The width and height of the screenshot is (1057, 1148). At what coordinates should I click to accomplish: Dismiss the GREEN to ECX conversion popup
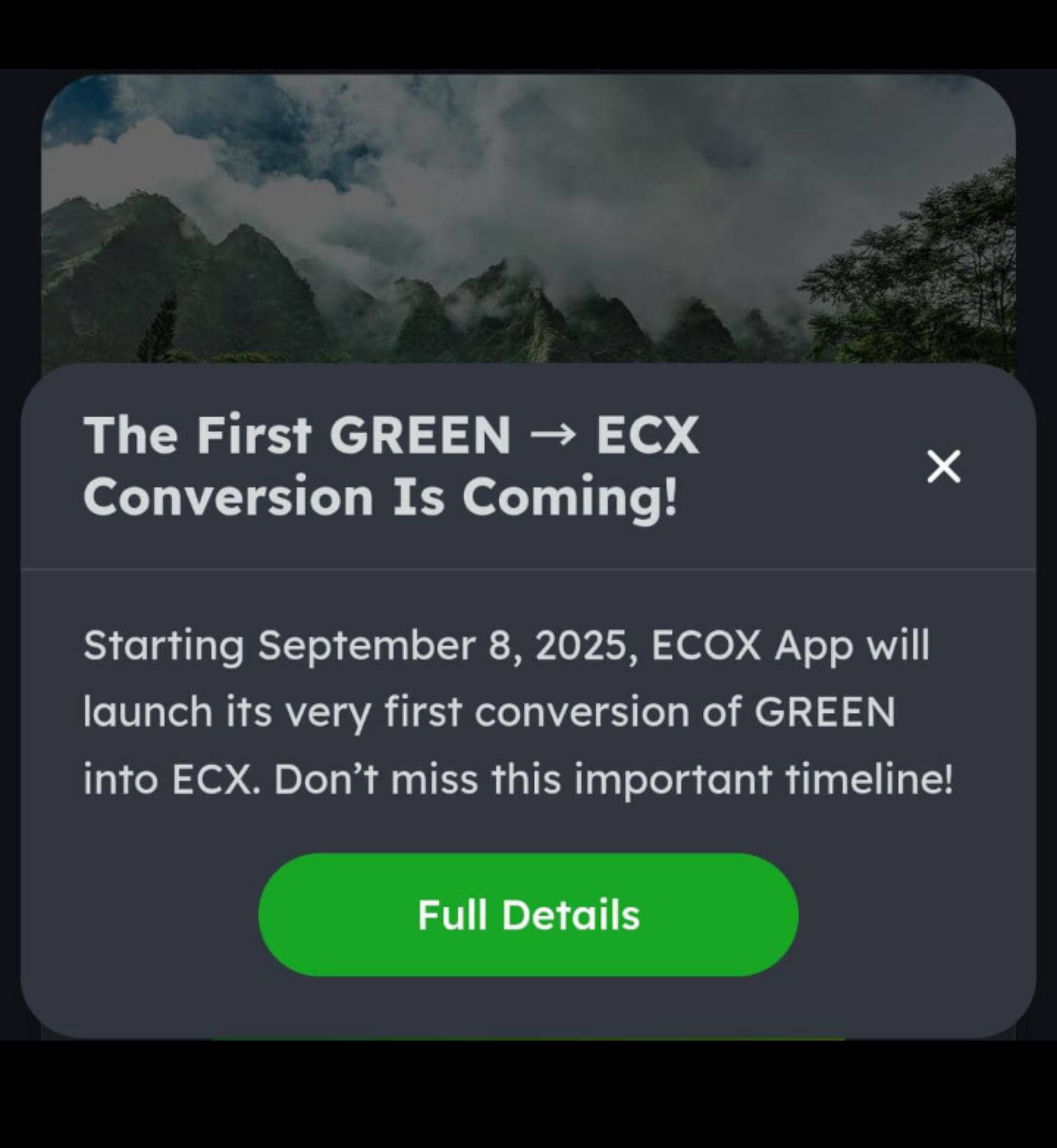(x=944, y=466)
